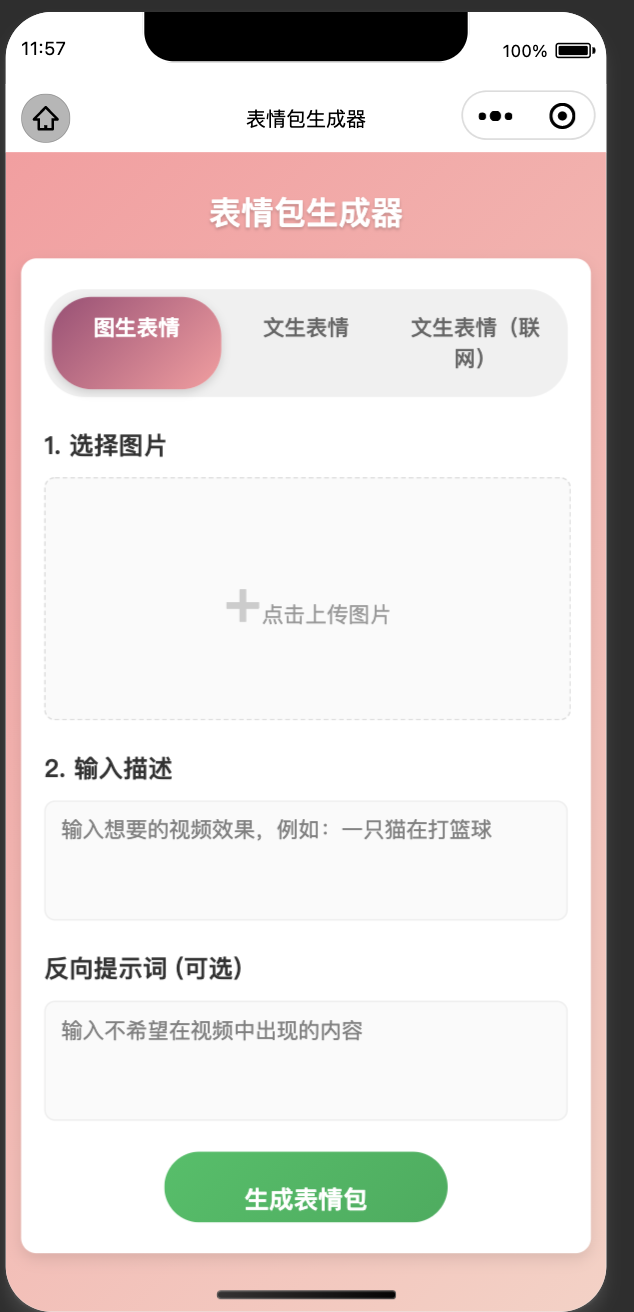Close the mini program with the circle button
Screen dimensions: 634x1312
[562, 117]
